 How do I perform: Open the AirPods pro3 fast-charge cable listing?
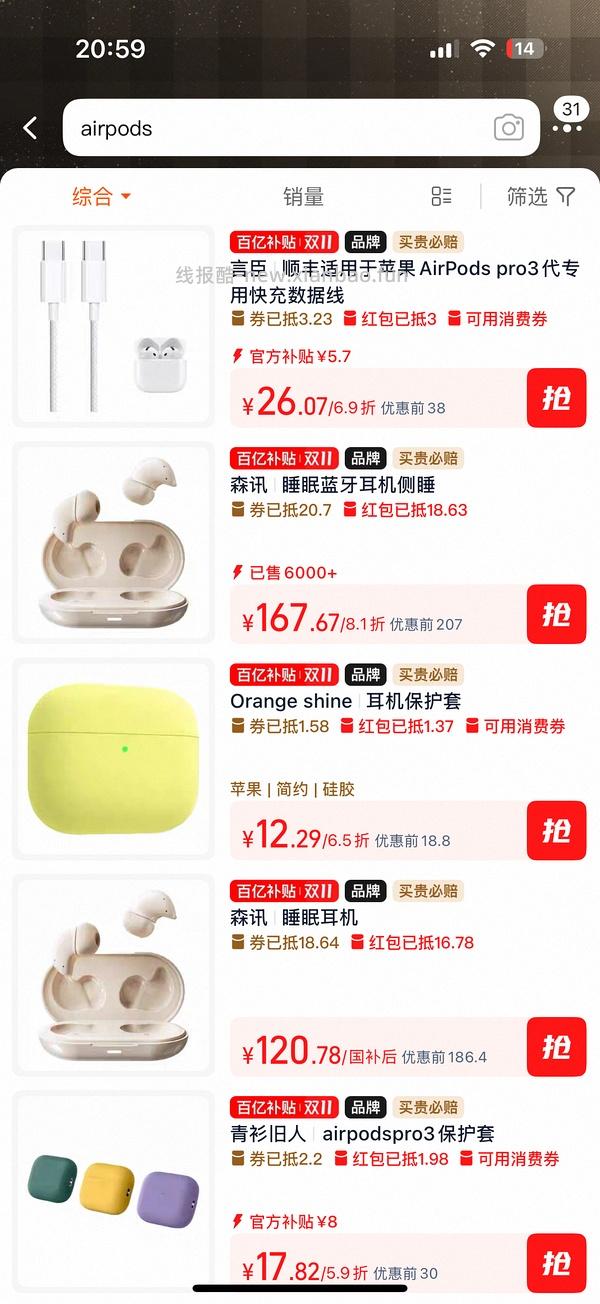(x=400, y=282)
